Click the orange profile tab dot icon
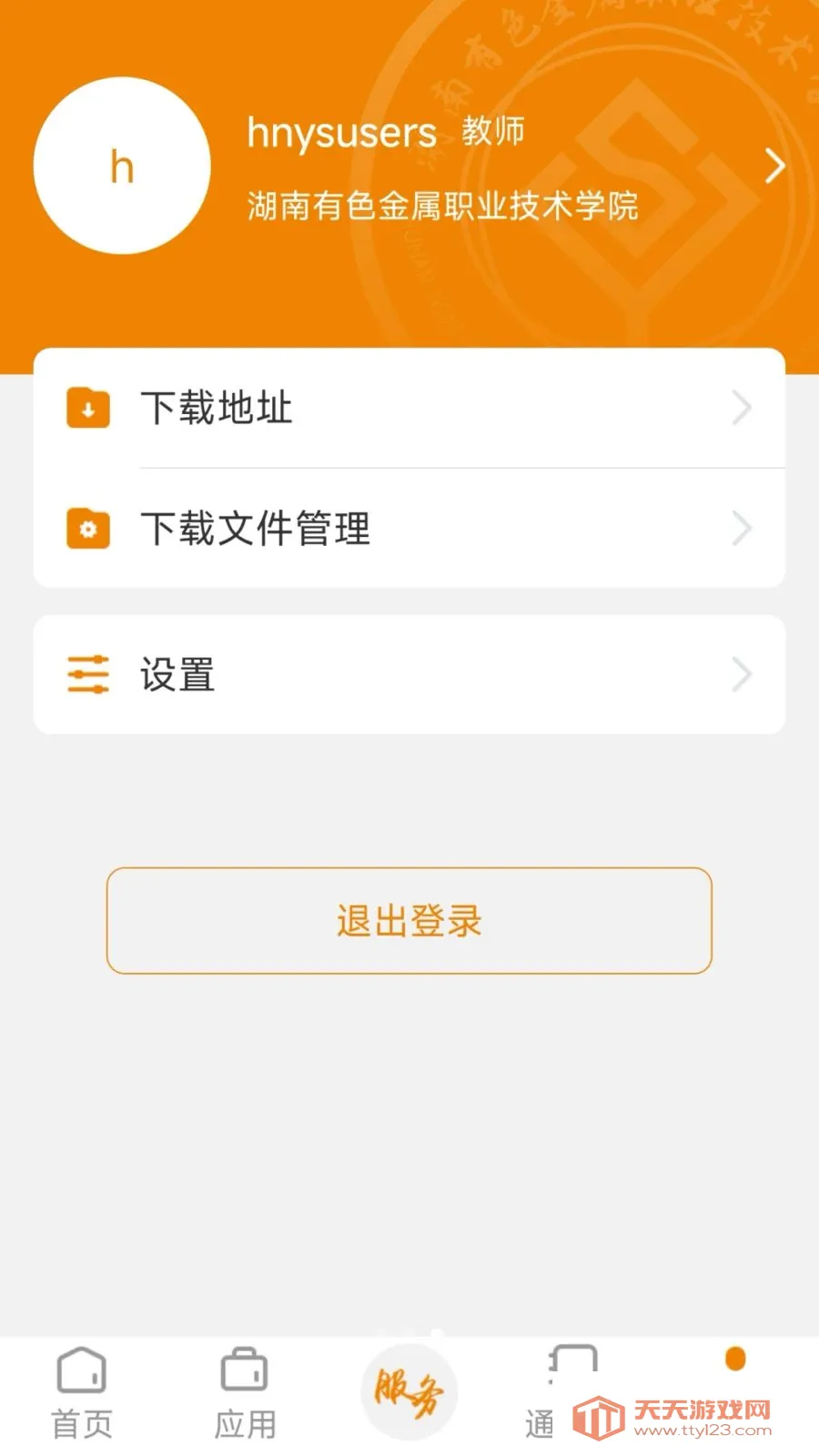Image resolution: width=819 pixels, height=1456 pixels. click(733, 1360)
